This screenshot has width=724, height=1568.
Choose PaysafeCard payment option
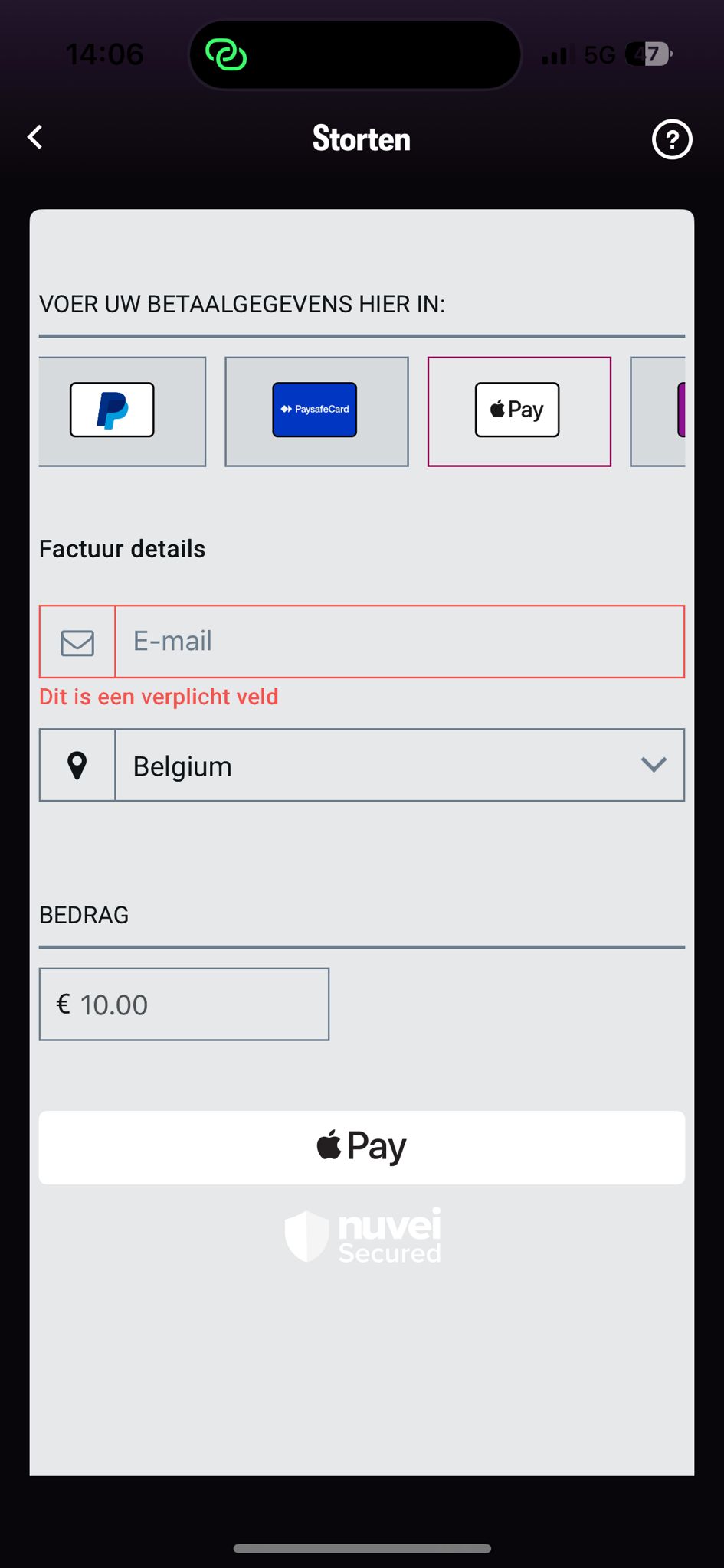(316, 411)
